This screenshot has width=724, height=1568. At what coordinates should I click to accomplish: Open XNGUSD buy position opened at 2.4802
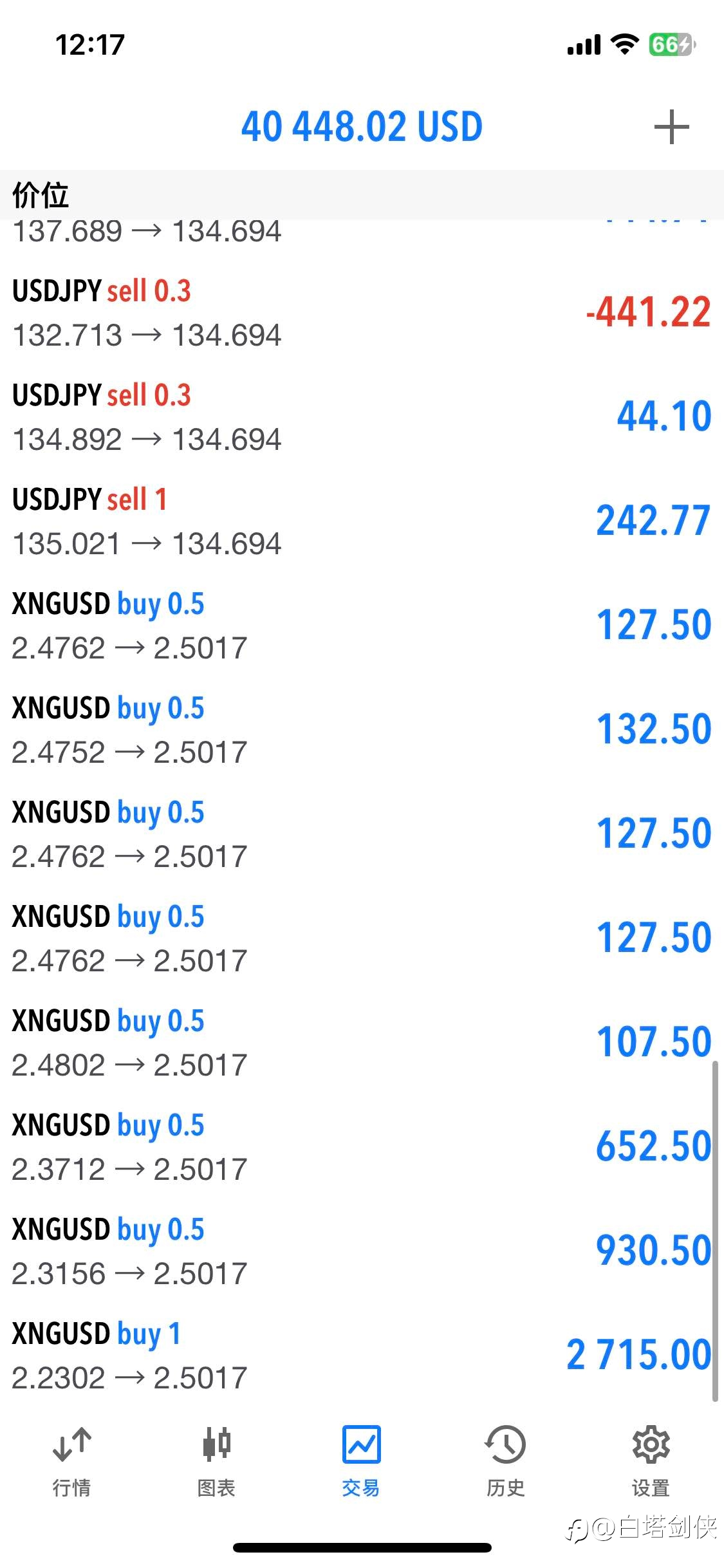[x=362, y=1043]
